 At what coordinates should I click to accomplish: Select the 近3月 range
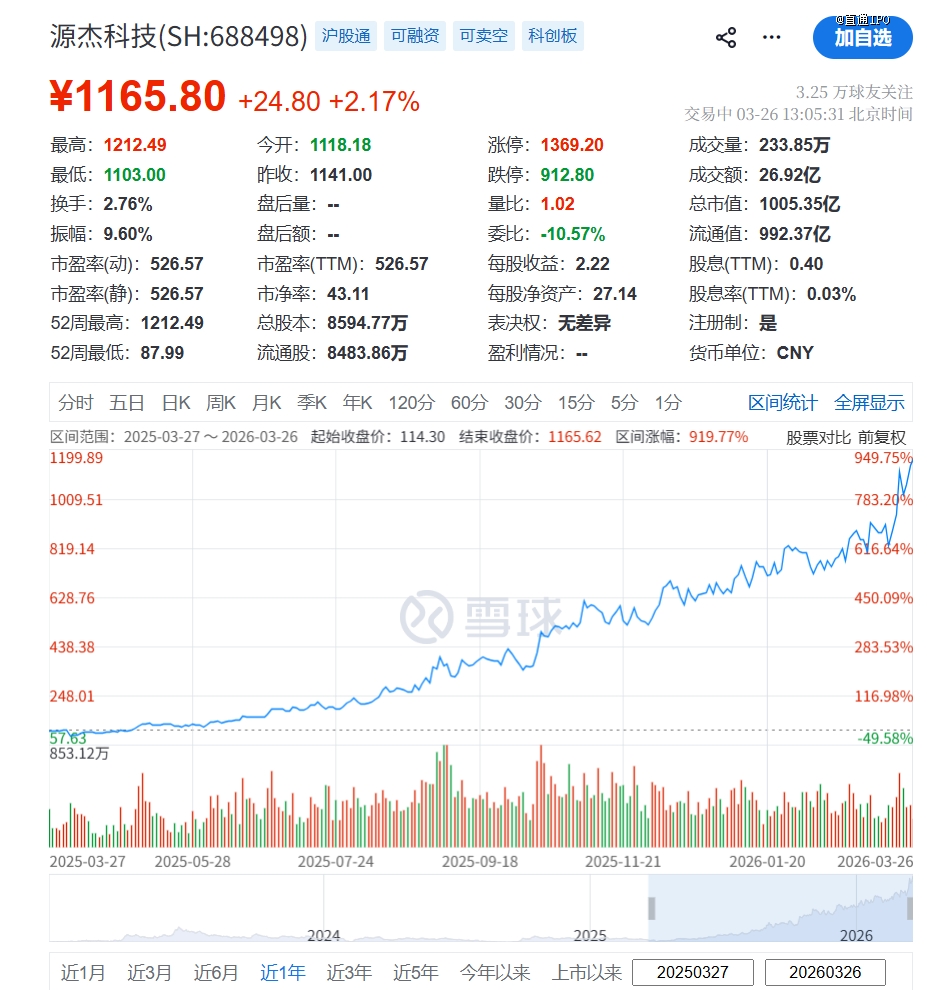tap(149, 972)
